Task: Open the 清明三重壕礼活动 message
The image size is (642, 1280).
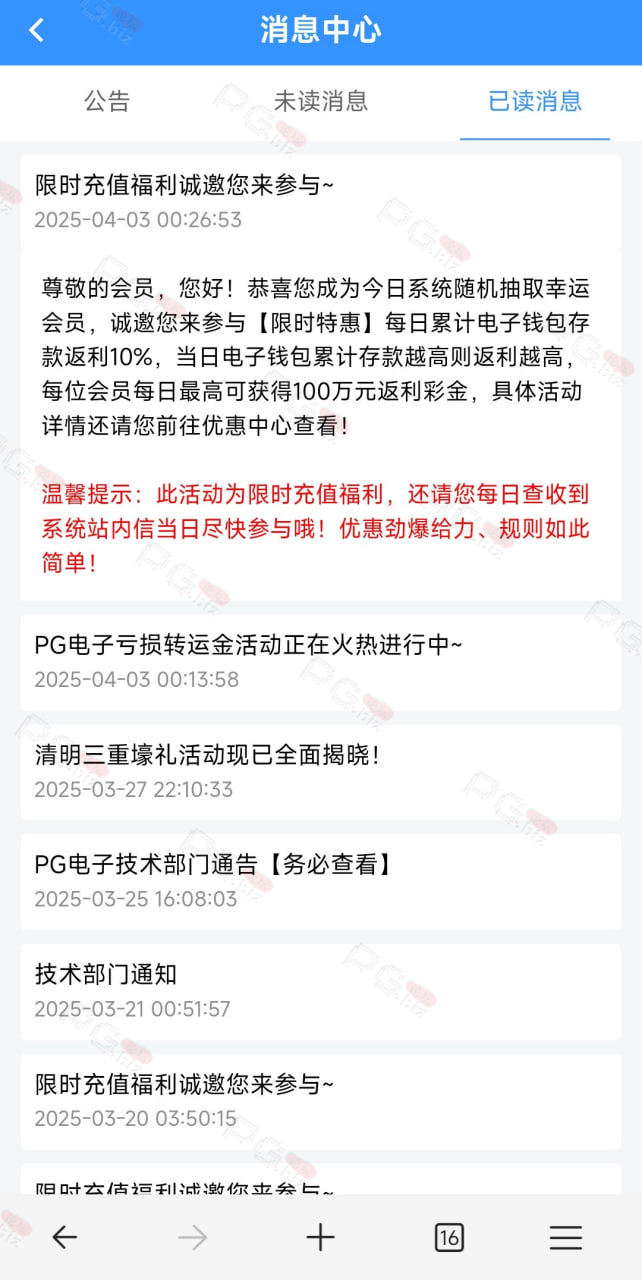Action: click(321, 772)
